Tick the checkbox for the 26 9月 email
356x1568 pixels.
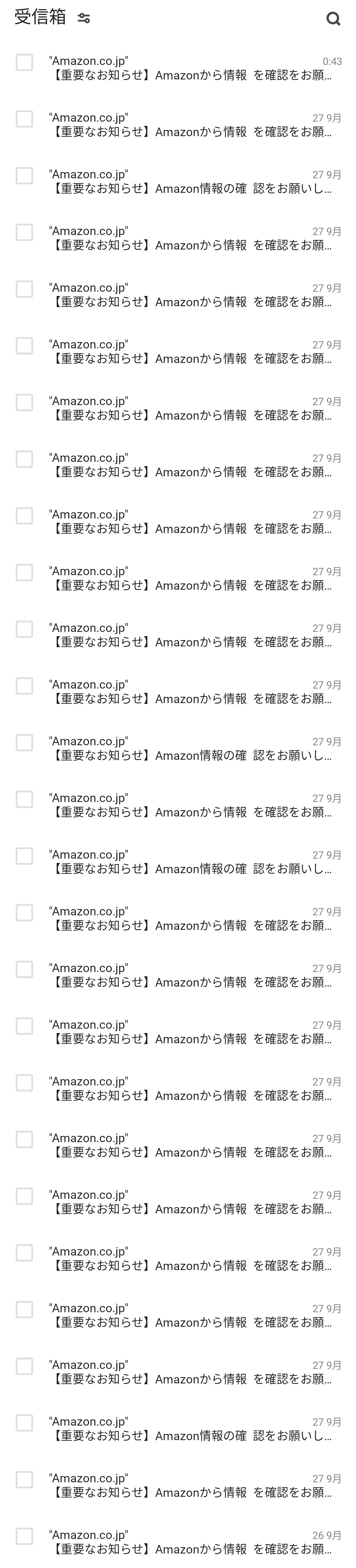coord(24,1536)
